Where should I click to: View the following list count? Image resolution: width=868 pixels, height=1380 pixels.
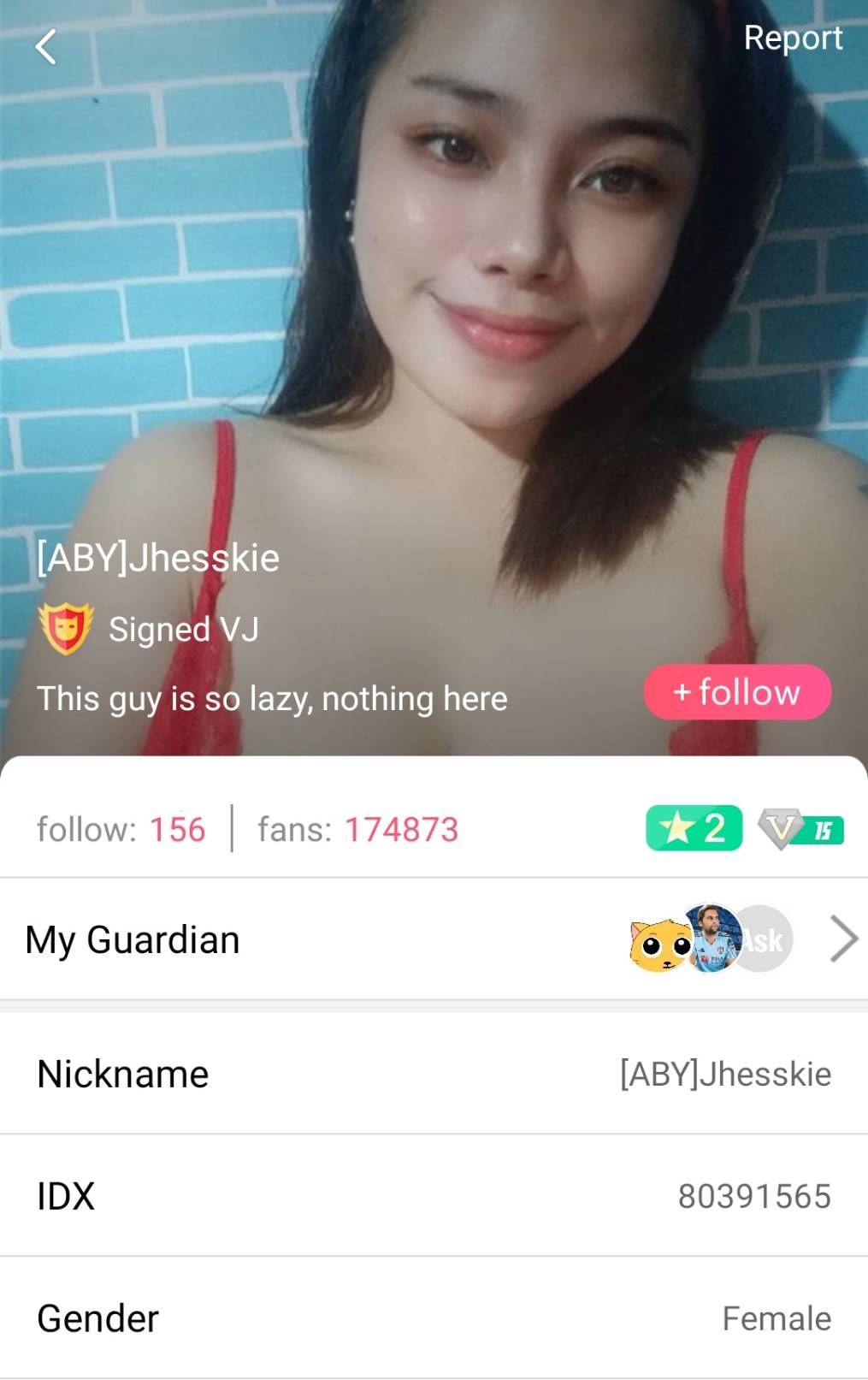pyautogui.click(x=121, y=829)
